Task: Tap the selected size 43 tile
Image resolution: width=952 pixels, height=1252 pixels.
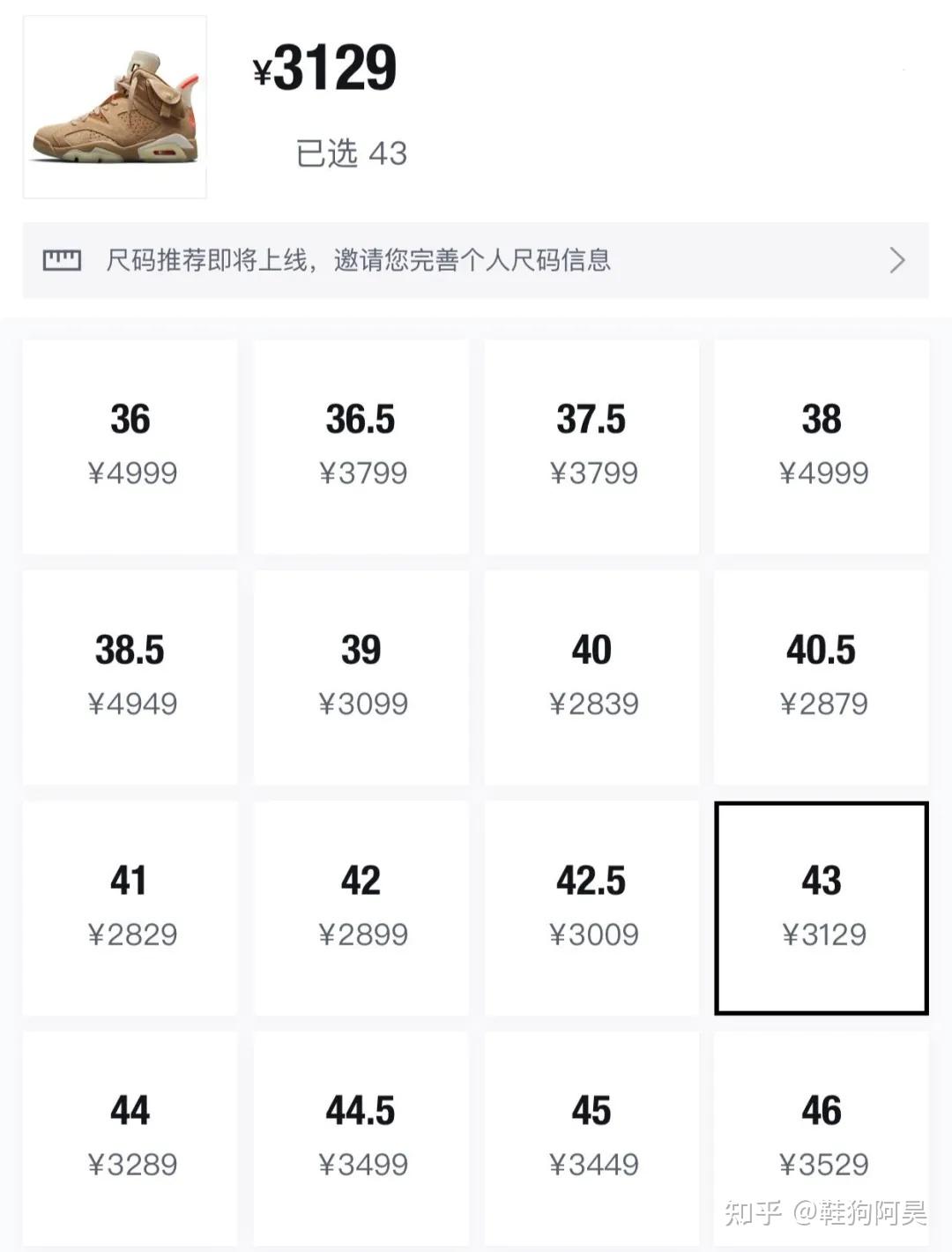Action: click(x=822, y=907)
